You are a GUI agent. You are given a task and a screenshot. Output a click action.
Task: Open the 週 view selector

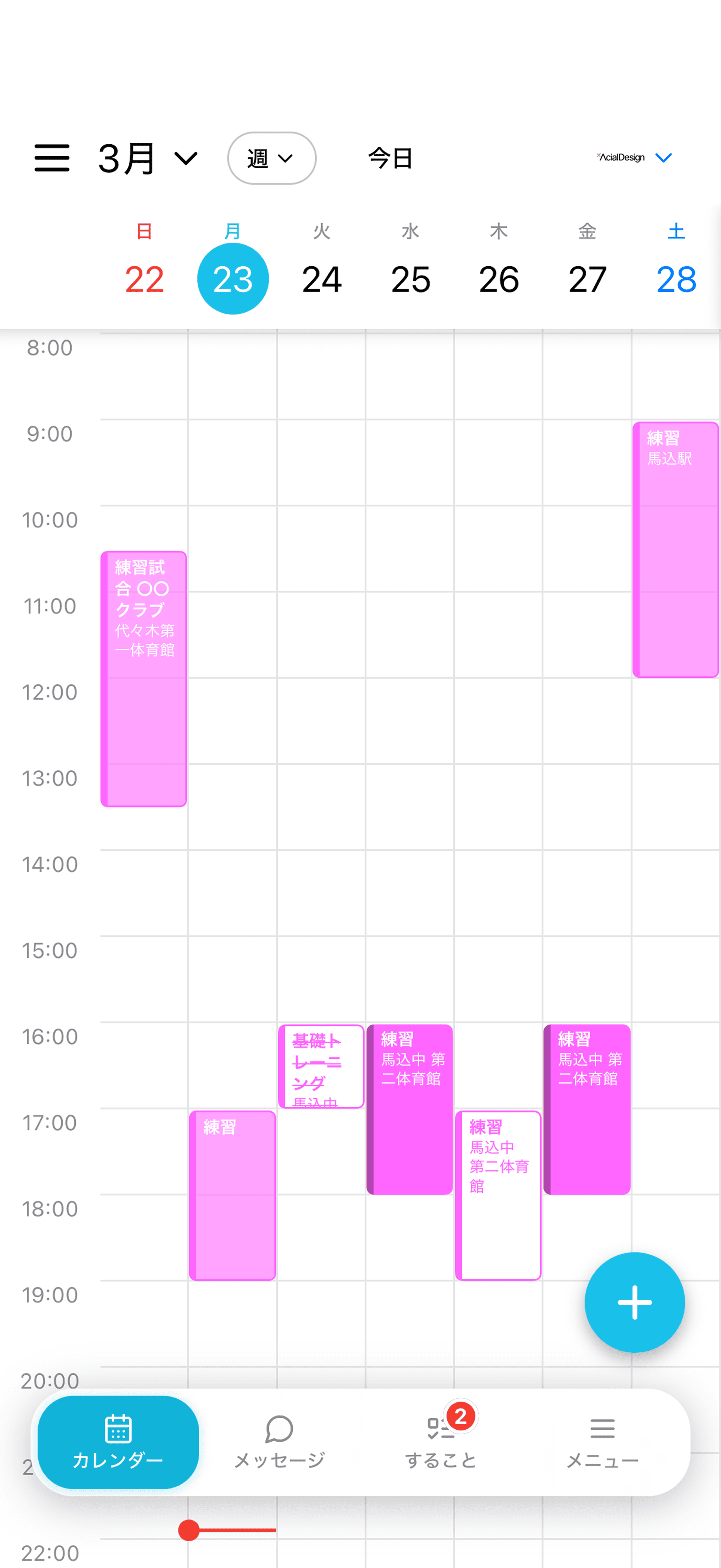coord(271,158)
